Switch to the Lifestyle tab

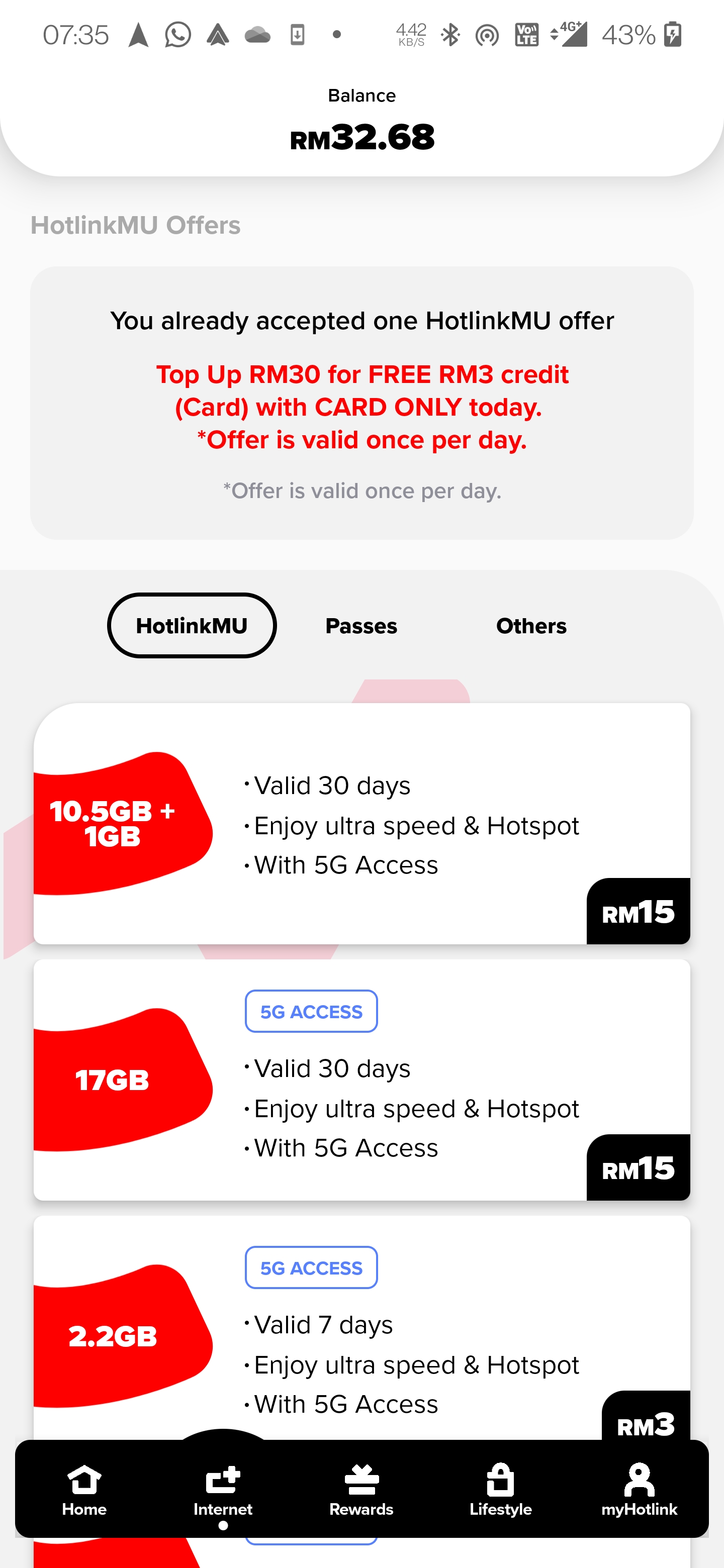(501, 1490)
